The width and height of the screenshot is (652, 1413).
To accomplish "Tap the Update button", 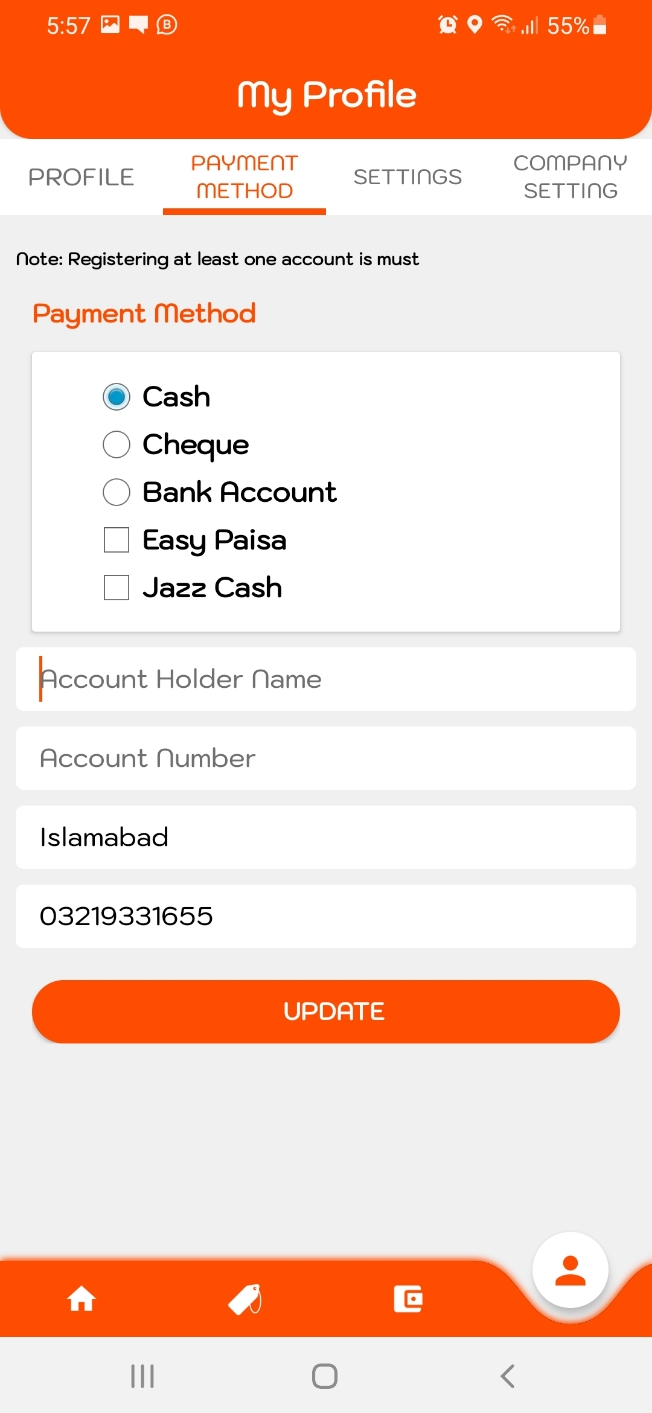I will click(326, 1011).
